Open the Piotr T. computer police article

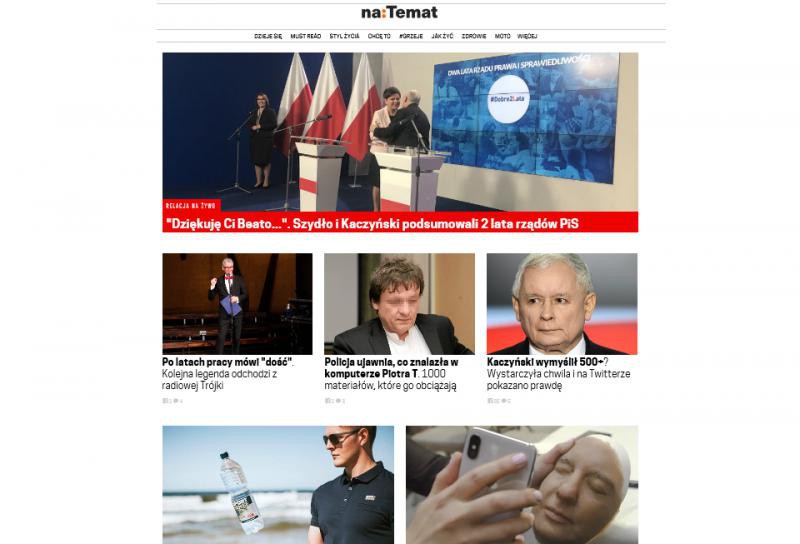(391, 362)
